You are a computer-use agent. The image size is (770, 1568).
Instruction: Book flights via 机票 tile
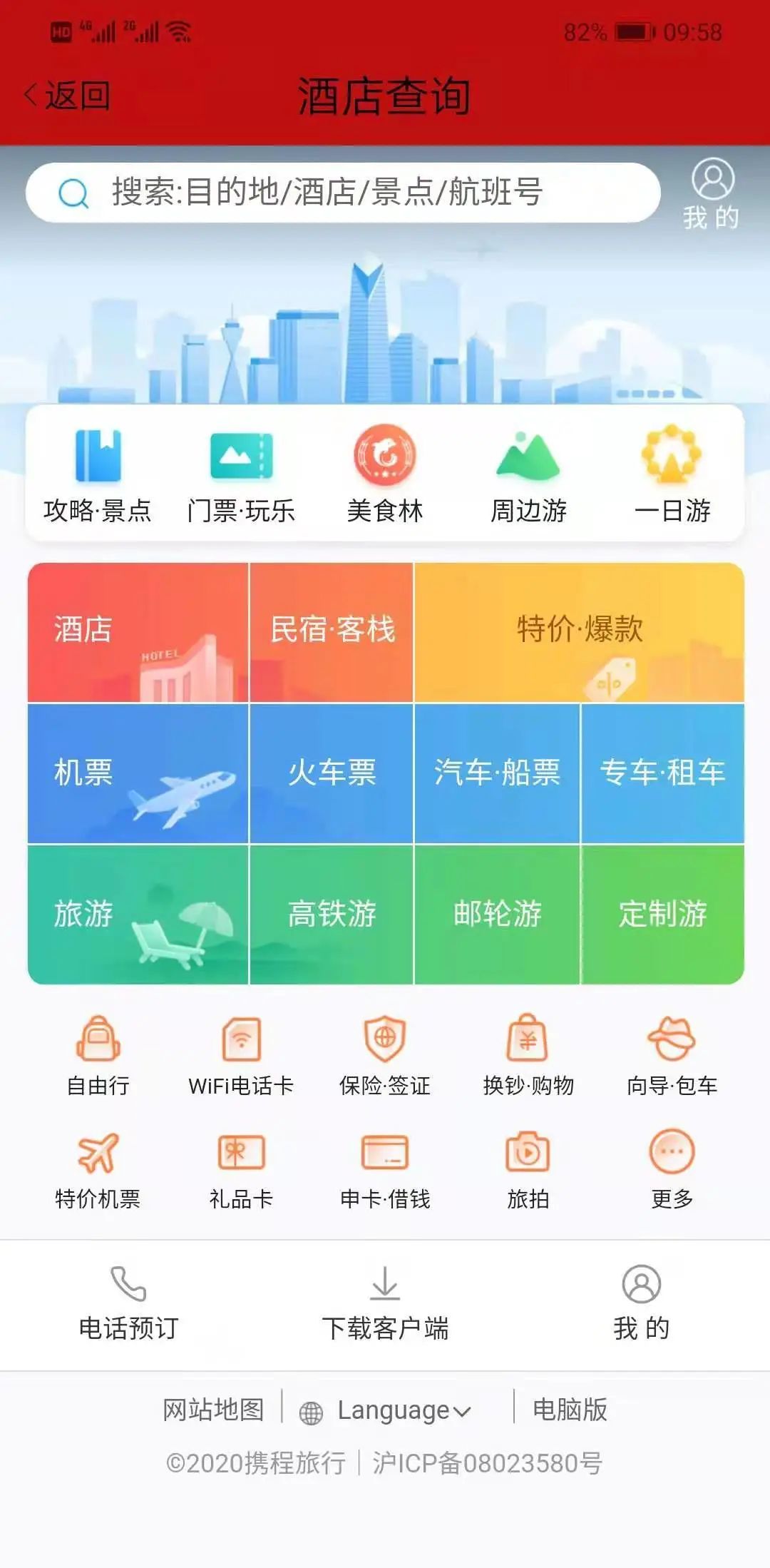pyautogui.click(x=138, y=773)
